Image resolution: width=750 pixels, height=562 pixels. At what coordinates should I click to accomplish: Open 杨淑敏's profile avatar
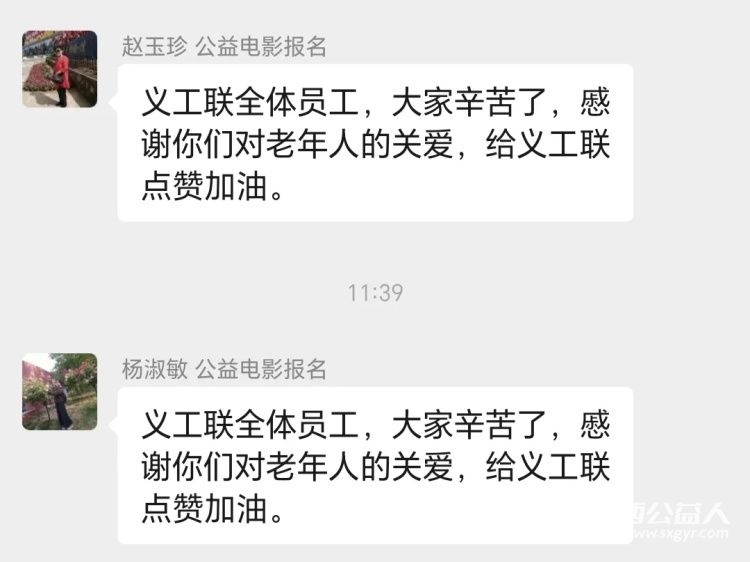60,391
